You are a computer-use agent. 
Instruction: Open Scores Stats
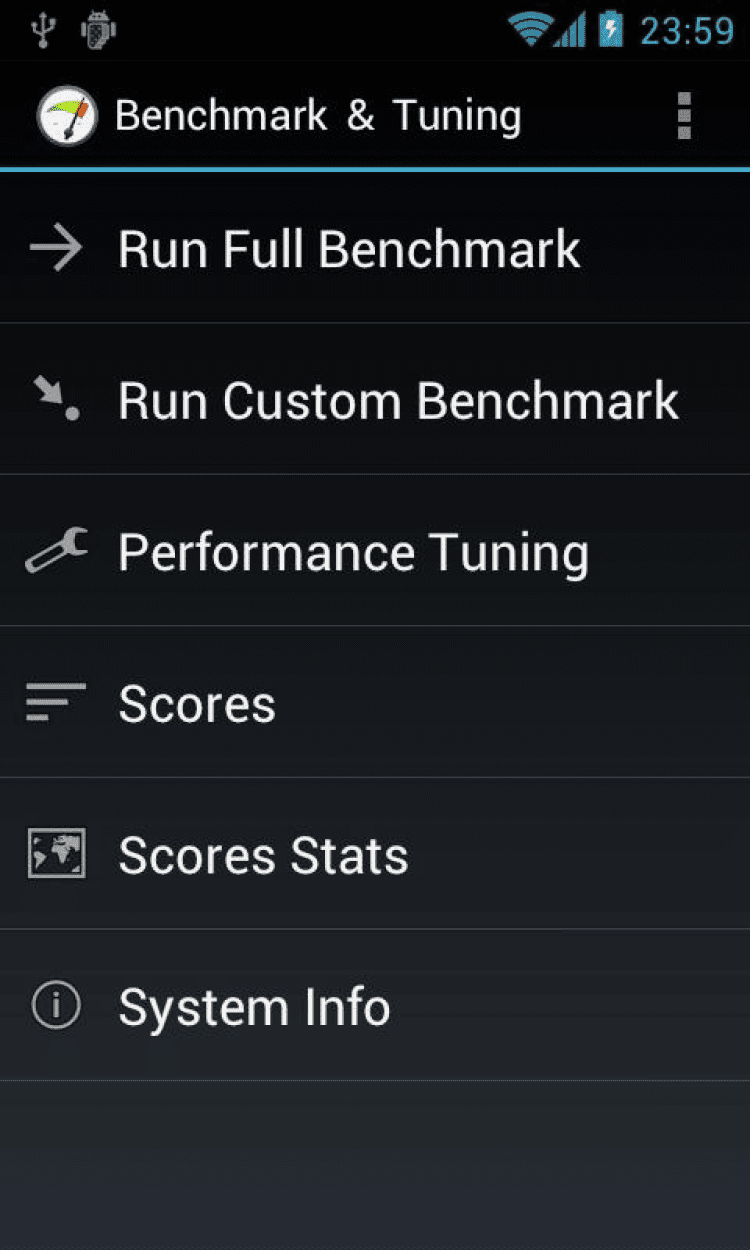coord(263,856)
